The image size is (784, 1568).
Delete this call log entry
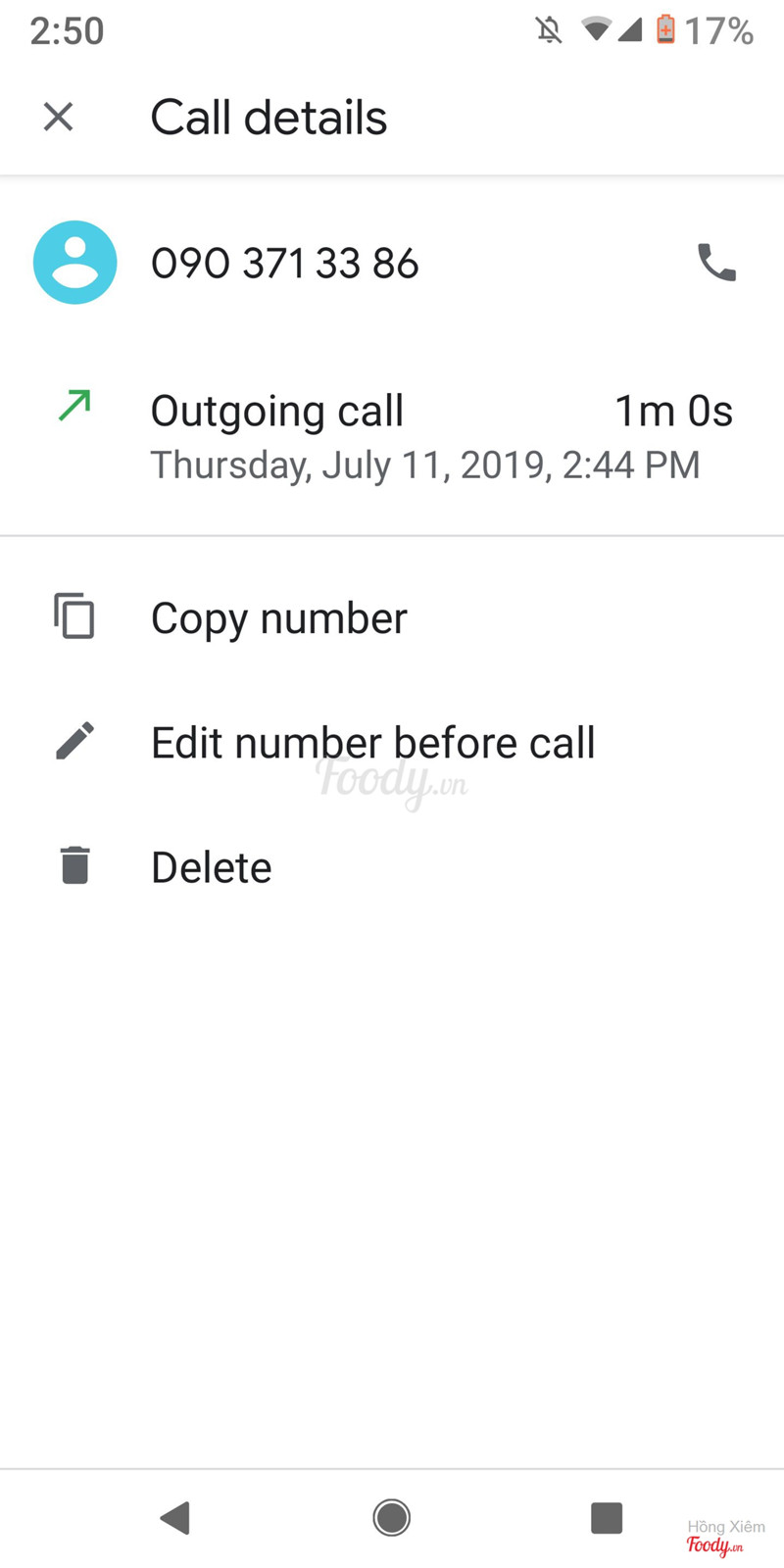pyautogui.click(x=211, y=867)
